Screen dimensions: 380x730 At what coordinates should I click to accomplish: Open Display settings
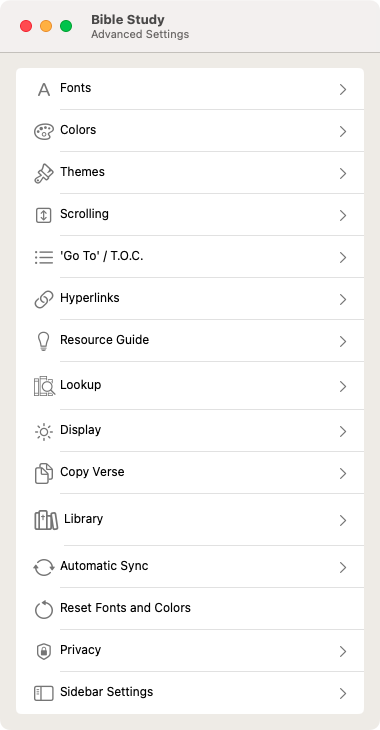point(190,431)
